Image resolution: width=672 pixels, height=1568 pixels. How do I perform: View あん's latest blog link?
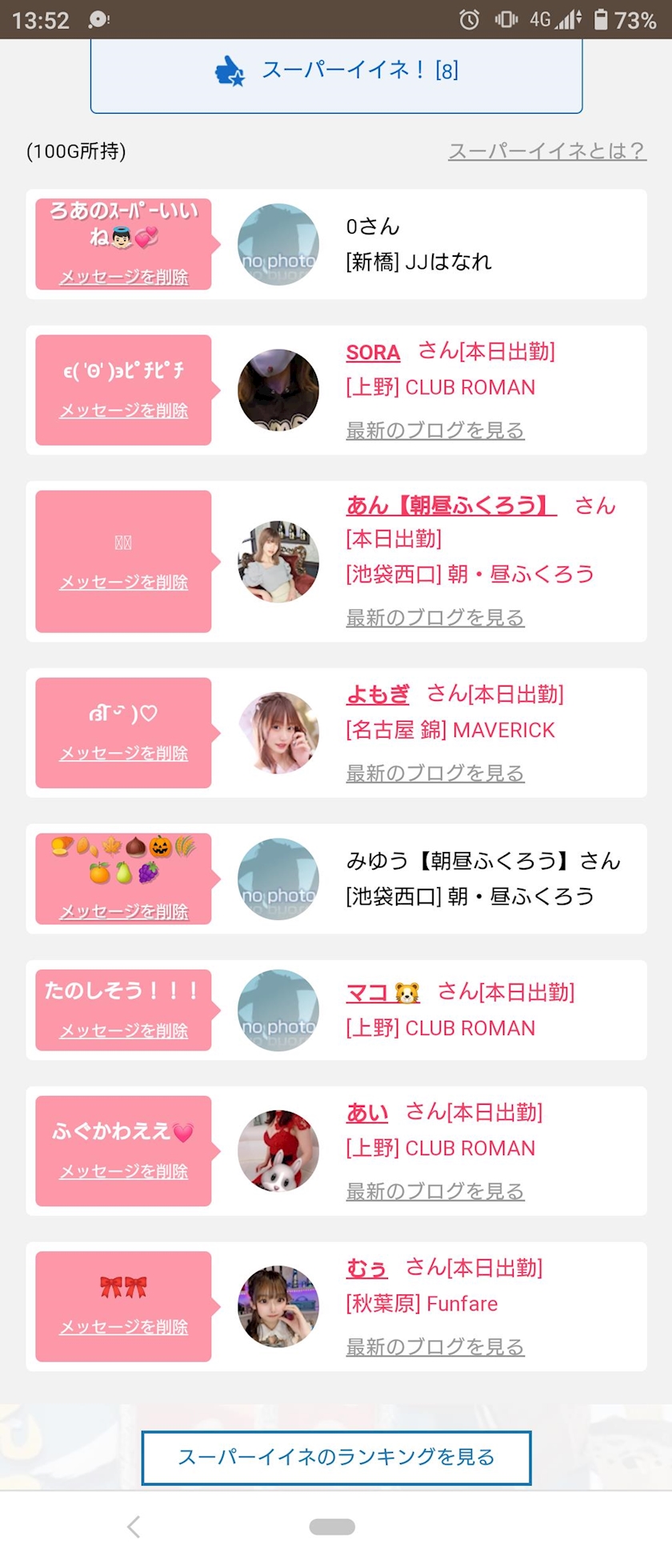coord(435,618)
